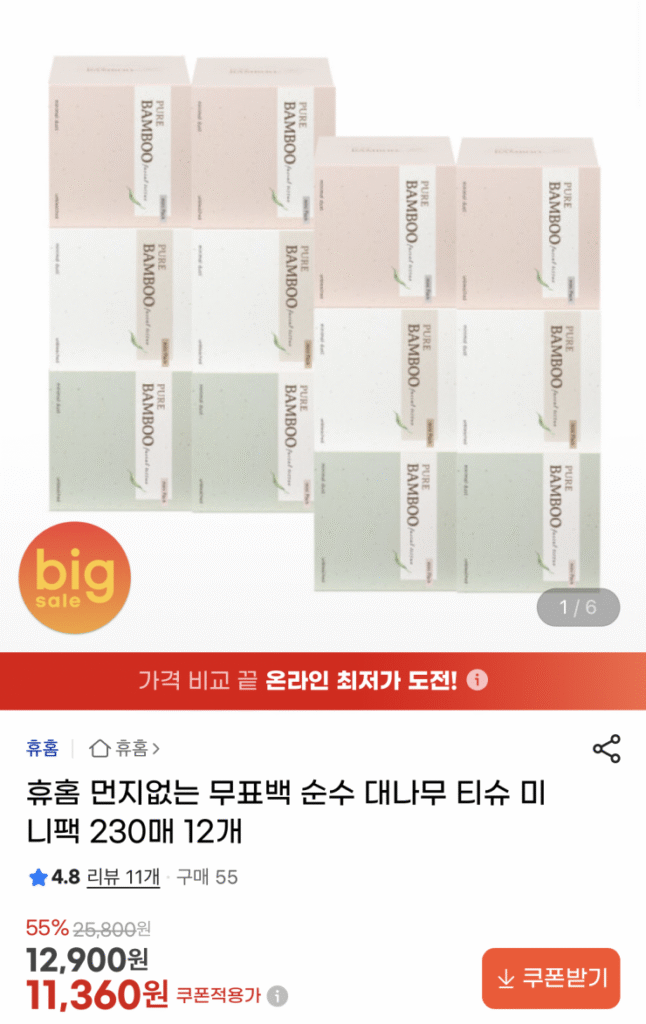Screen dimensions: 646x1024
Task: Tap the 쿠폰받기 coupon button
Action: tap(551, 978)
